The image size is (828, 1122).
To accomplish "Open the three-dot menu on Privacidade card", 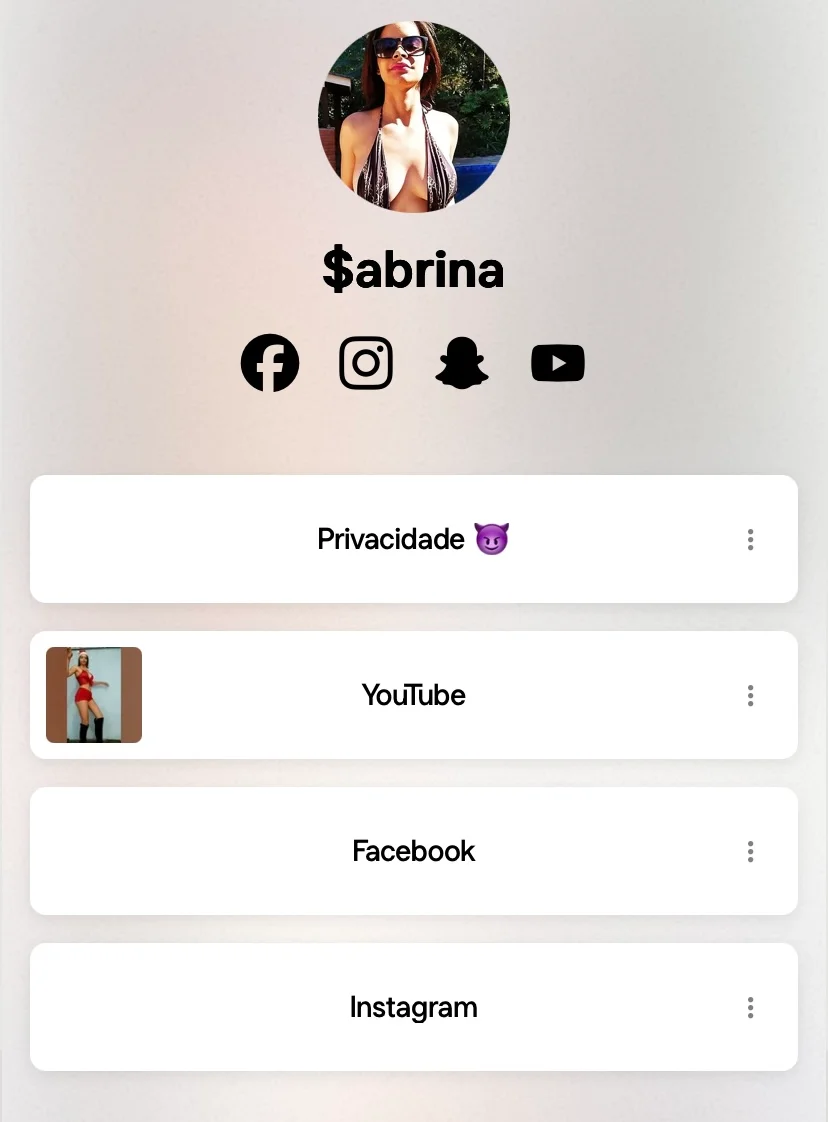I will pyautogui.click(x=750, y=540).
